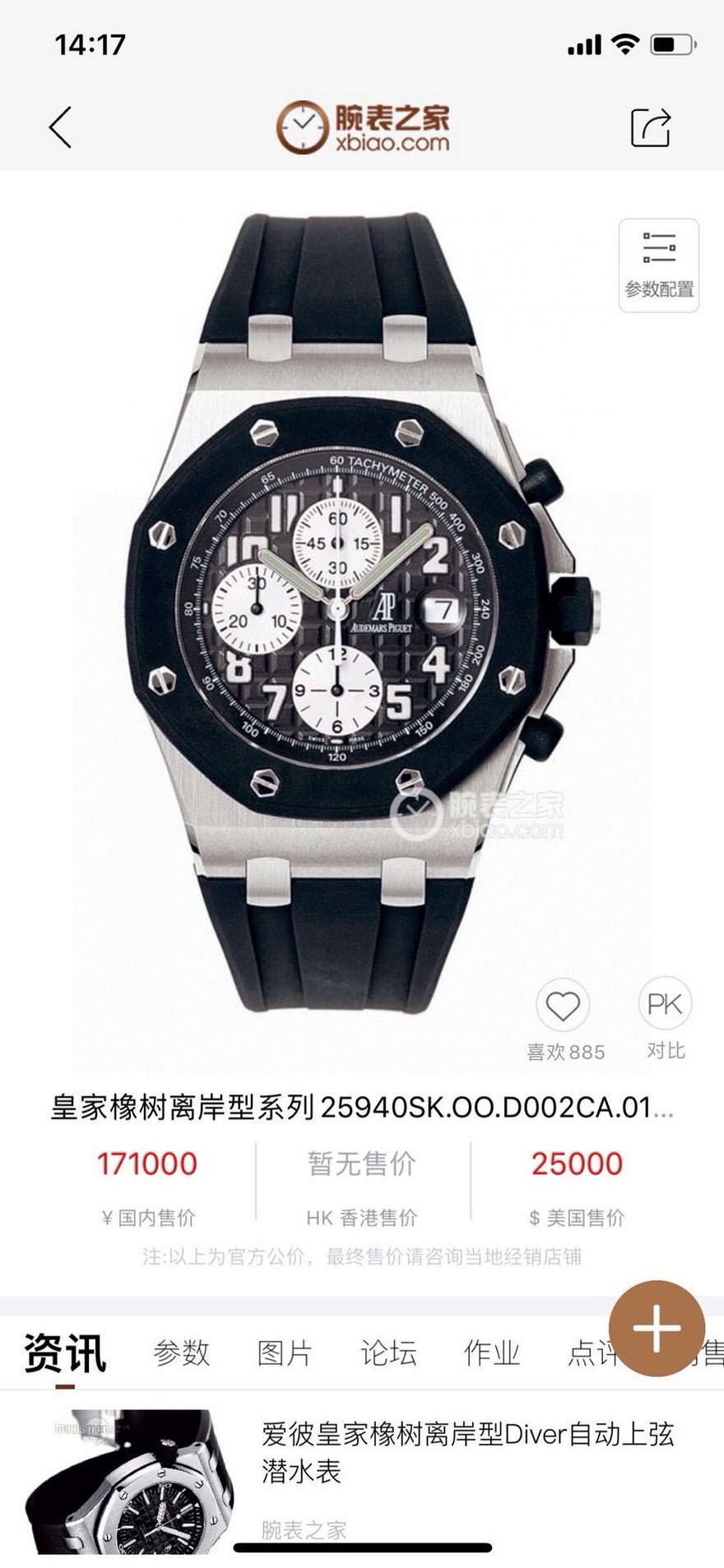Tap the floating plus button
The image size is (724, 1568).
657,1328
